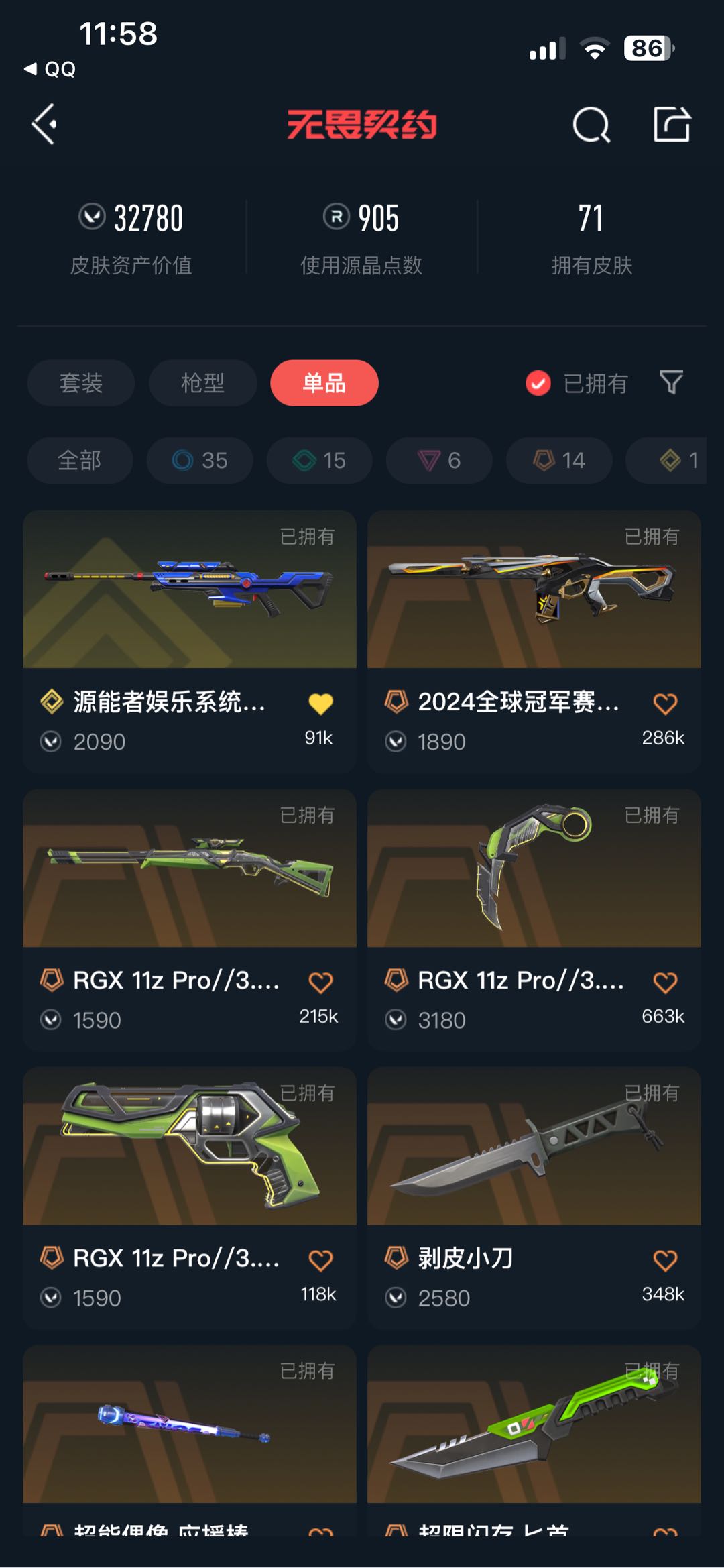
Task: Filter by the green tier with 15 skins
Action: tap(319, 460)
